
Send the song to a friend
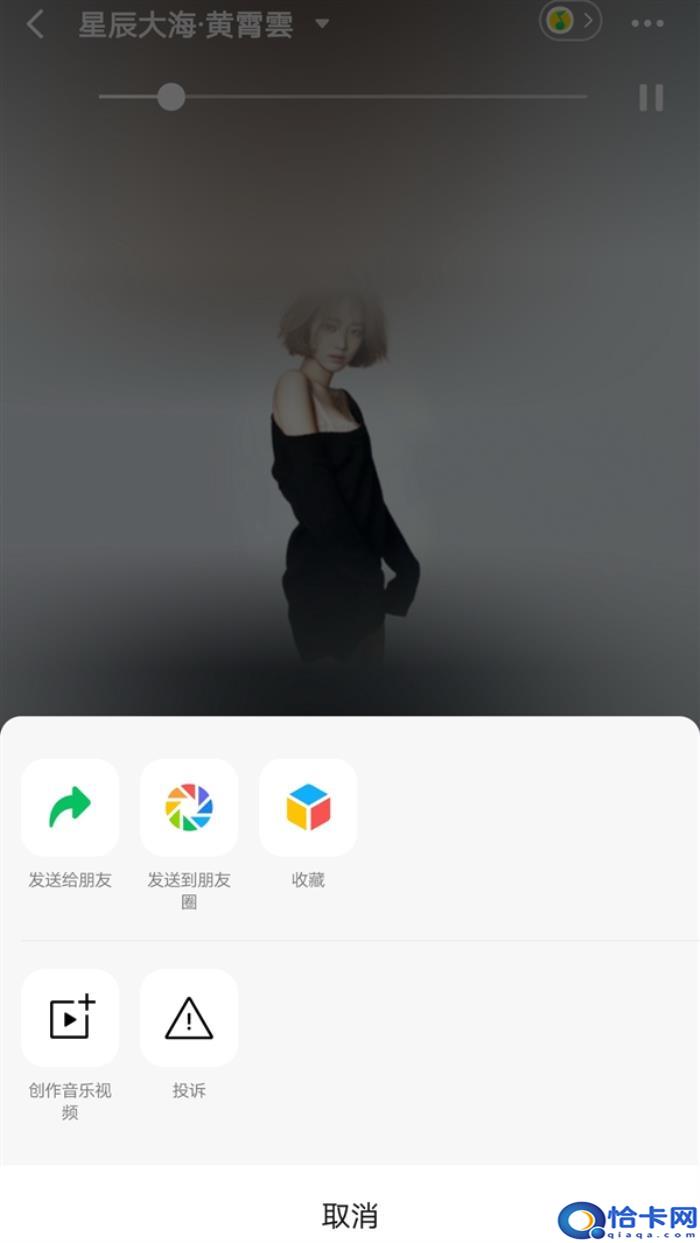click(70, 807)
